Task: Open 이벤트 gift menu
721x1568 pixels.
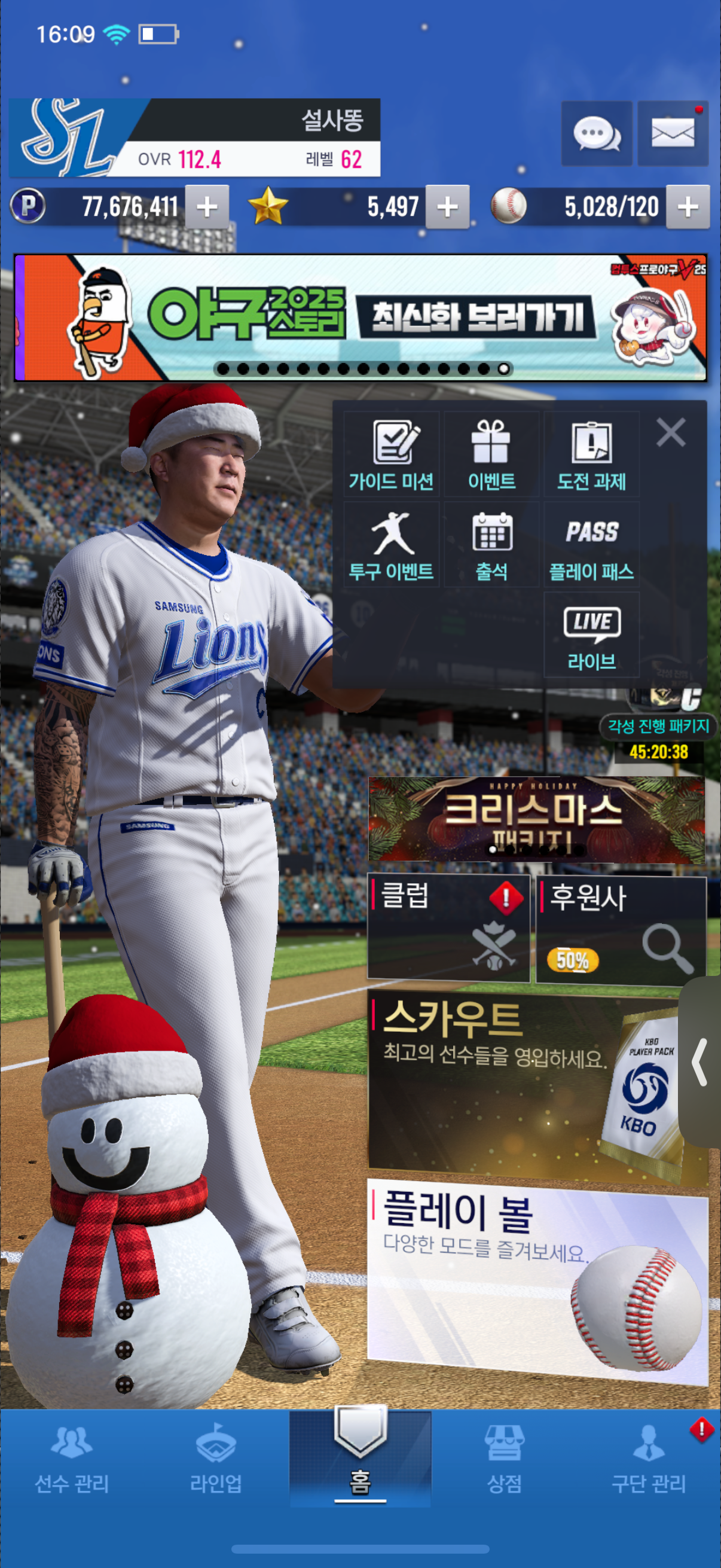Action: [x=491, y=454]
